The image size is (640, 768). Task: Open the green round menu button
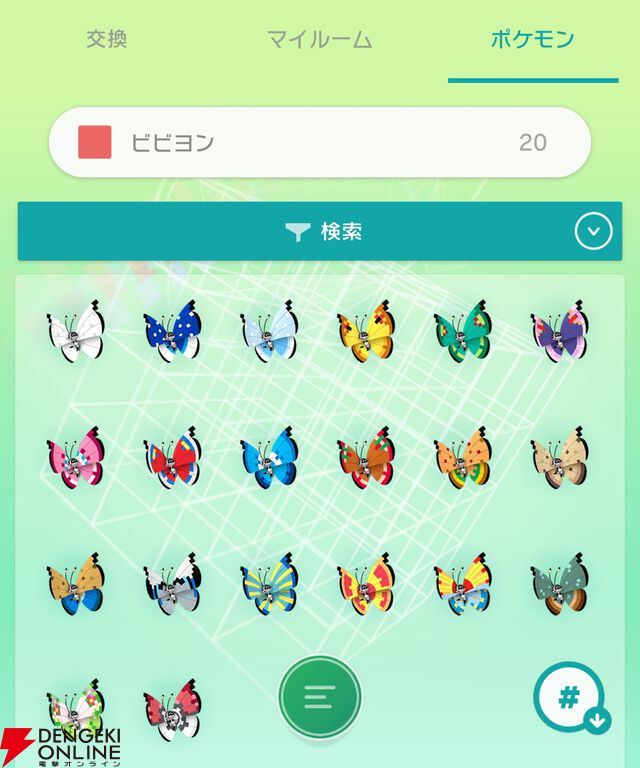tap(320, 697)
